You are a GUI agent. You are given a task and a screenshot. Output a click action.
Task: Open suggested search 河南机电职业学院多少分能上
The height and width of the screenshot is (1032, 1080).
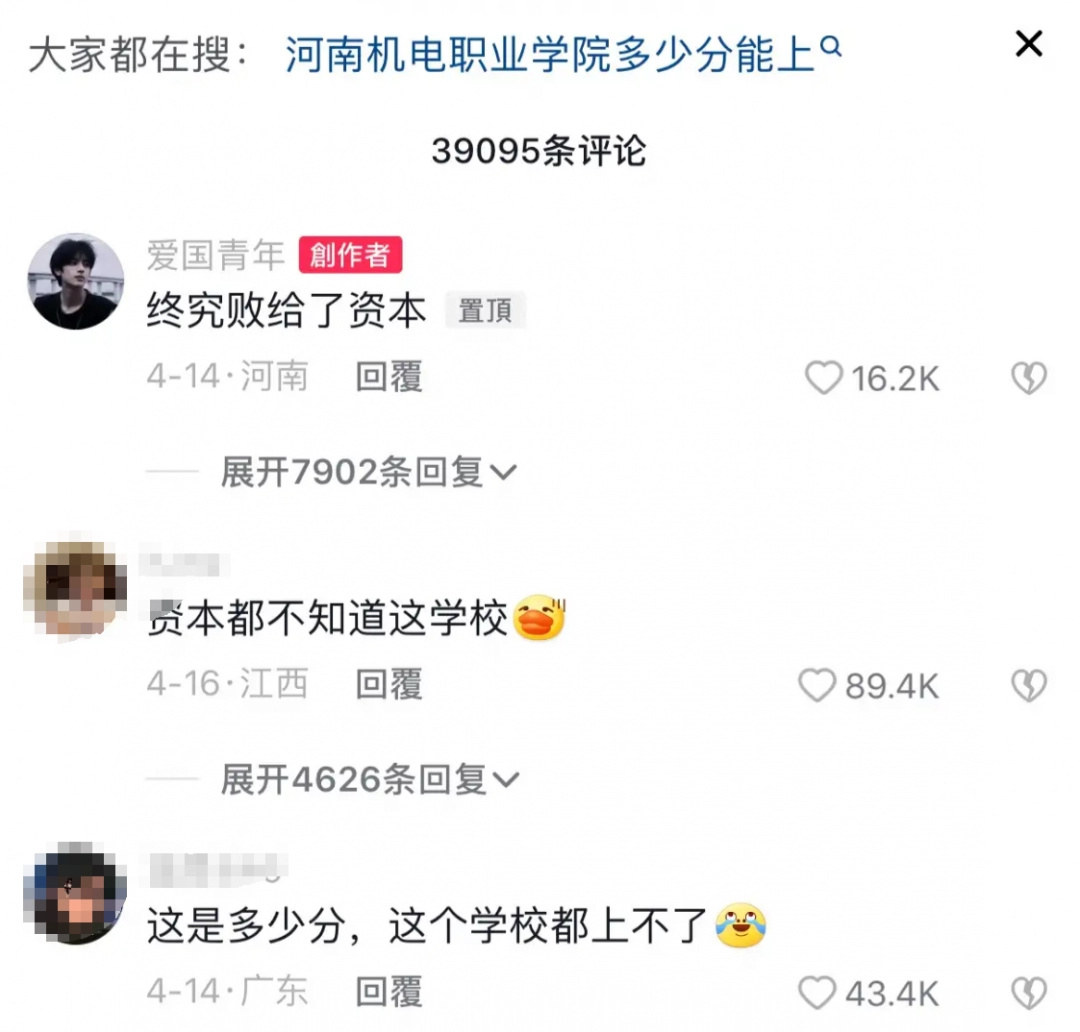[x=563, y=54]
